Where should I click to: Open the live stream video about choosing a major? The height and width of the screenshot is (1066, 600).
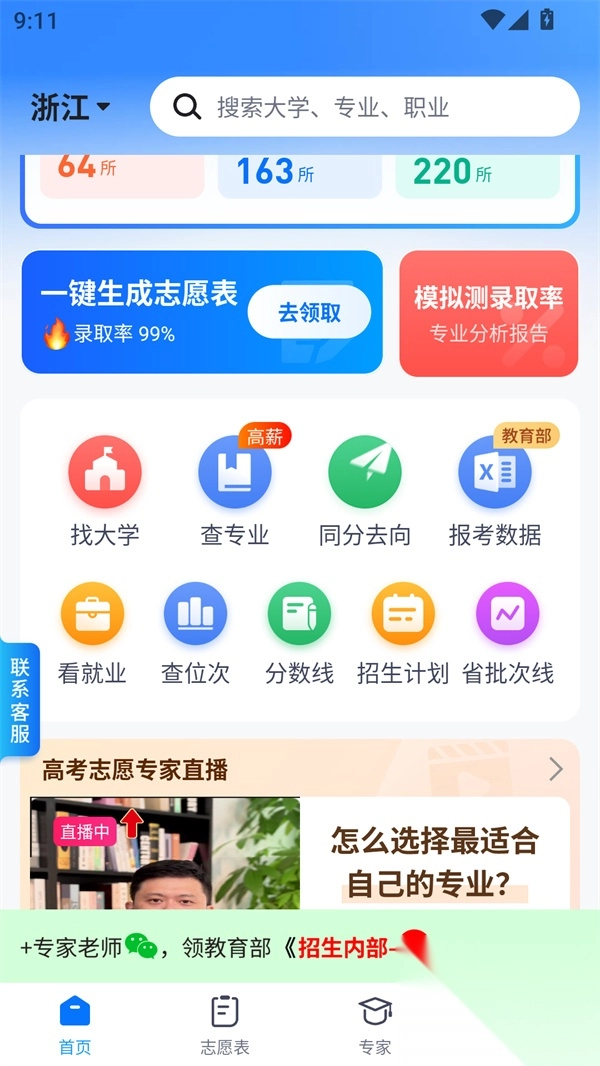point(165,855)
